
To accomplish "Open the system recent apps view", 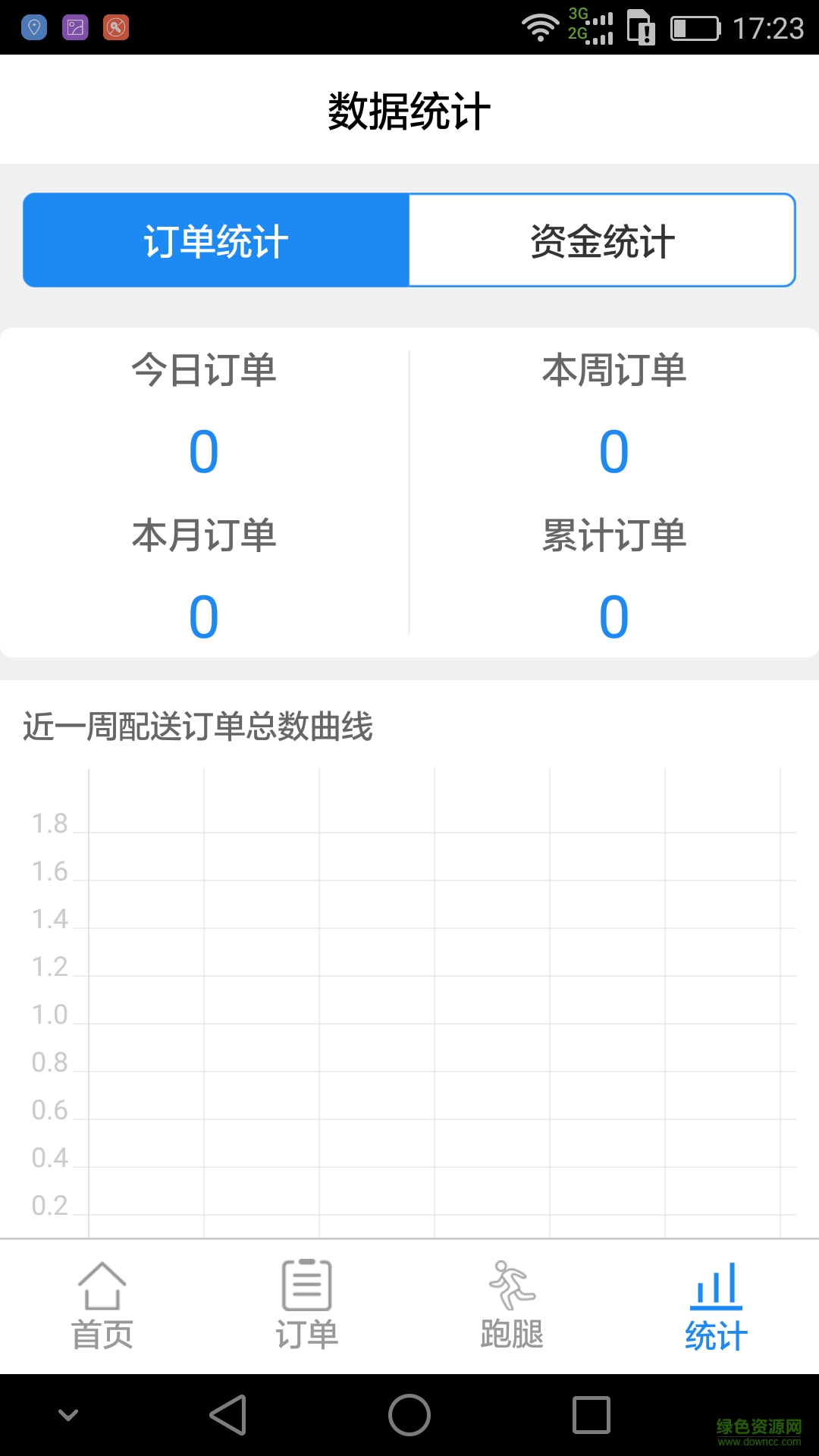I will pos(591,1415).
